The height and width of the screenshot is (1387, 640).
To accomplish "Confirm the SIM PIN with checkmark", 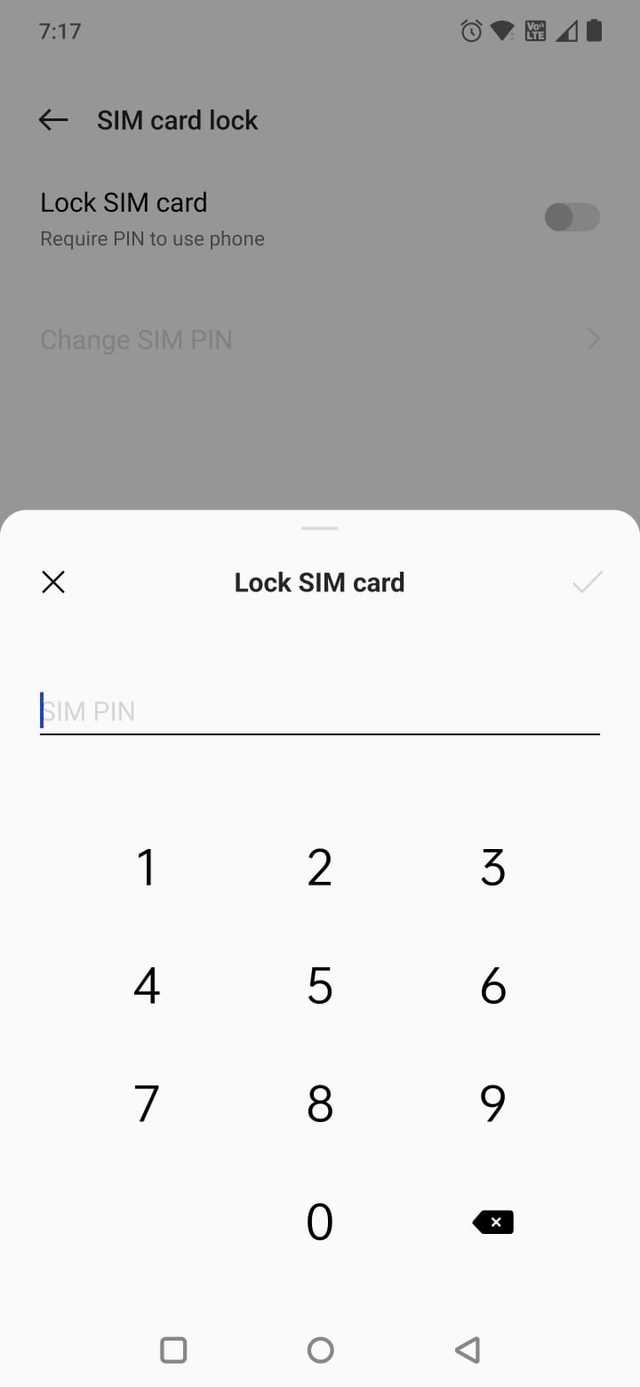I will [x=587, y=582].
